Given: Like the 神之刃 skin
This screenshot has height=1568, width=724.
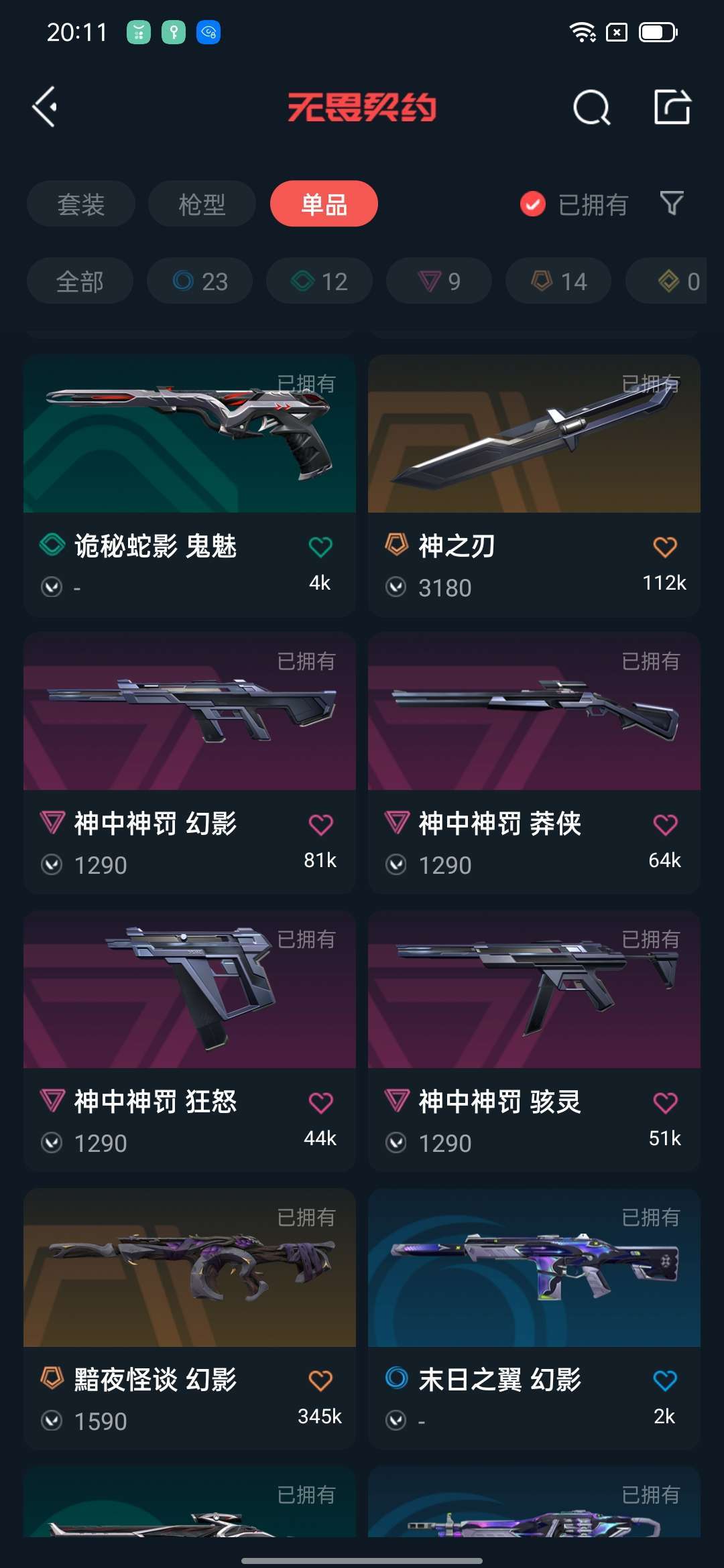Looking at the screenshot, I should [664, 547].
